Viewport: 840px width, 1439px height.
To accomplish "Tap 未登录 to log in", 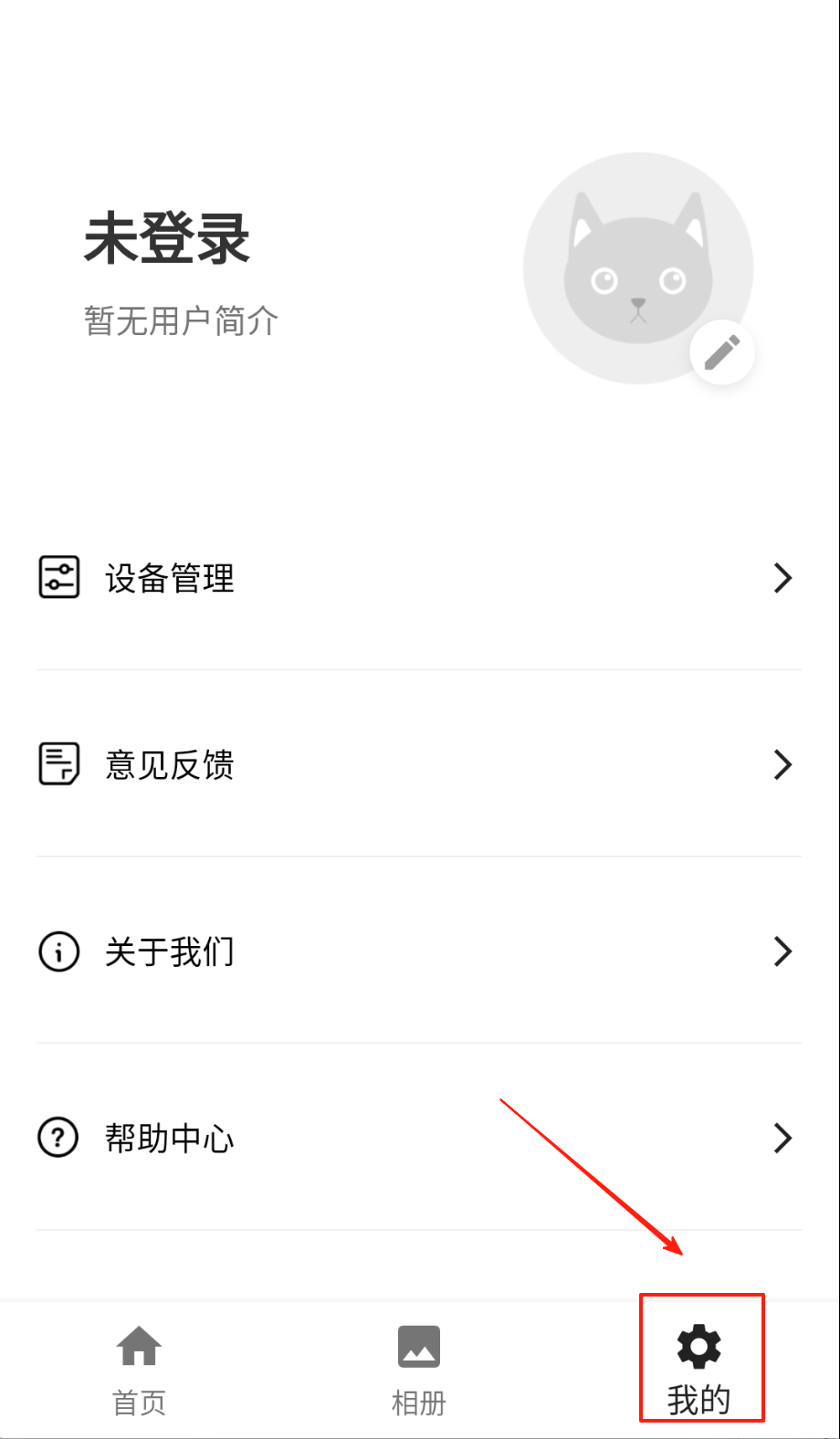I will point(167,239).
